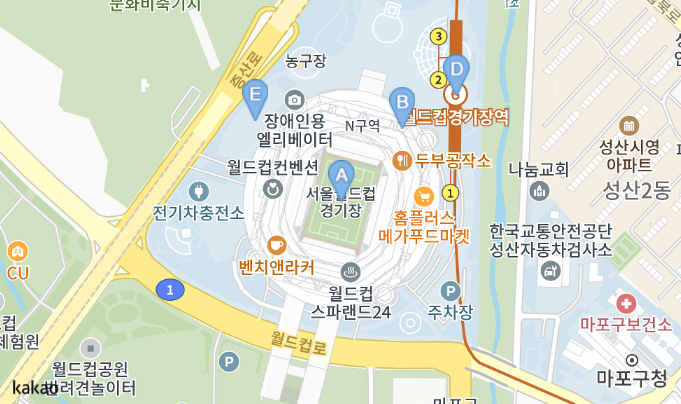The height and width of the screenshot is (404, 681).
Task: Select the CU convenience store pin
Action: pyautogui.click(x=18, y=251)
